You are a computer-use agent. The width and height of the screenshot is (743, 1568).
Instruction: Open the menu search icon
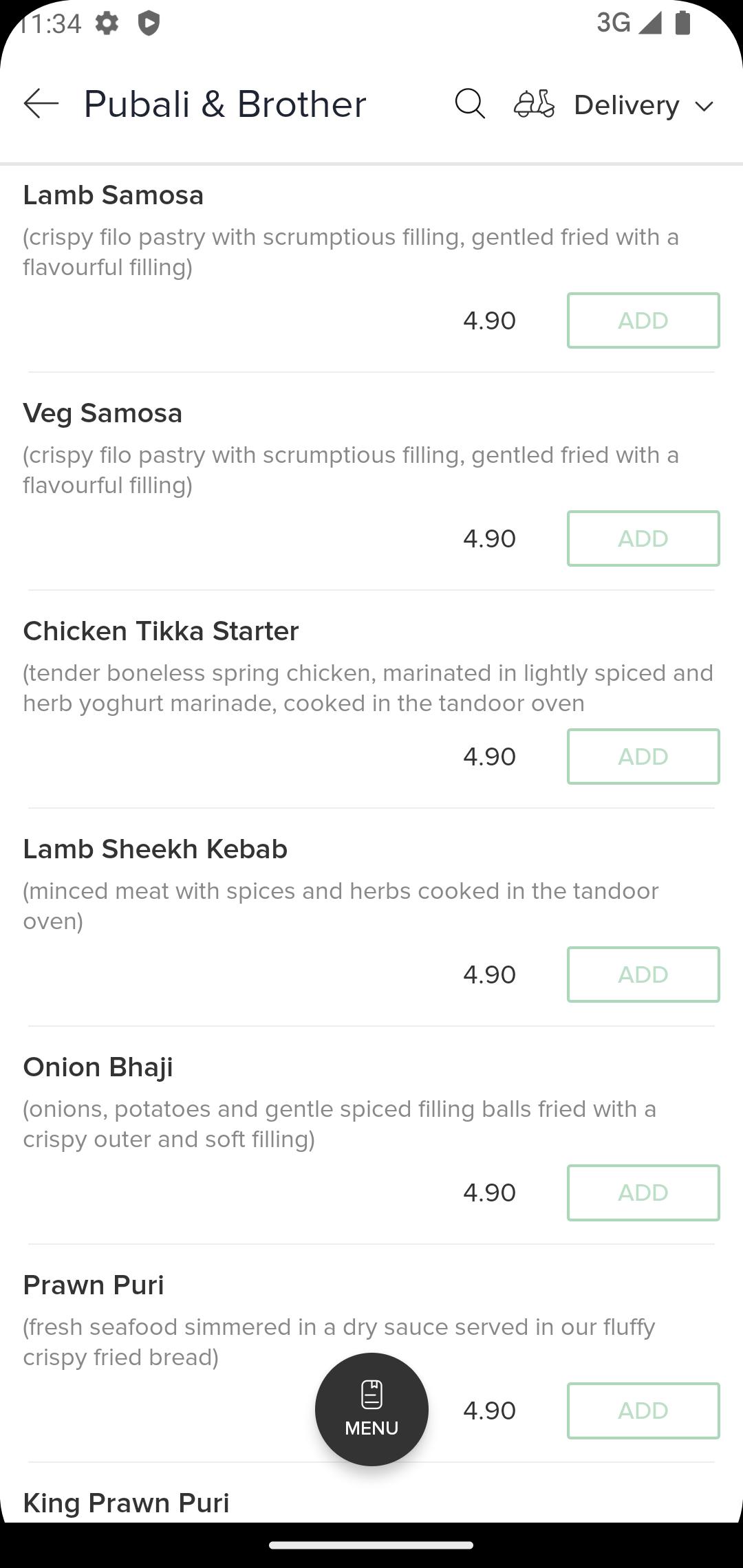pyautogui.click(x=470, y=104)
